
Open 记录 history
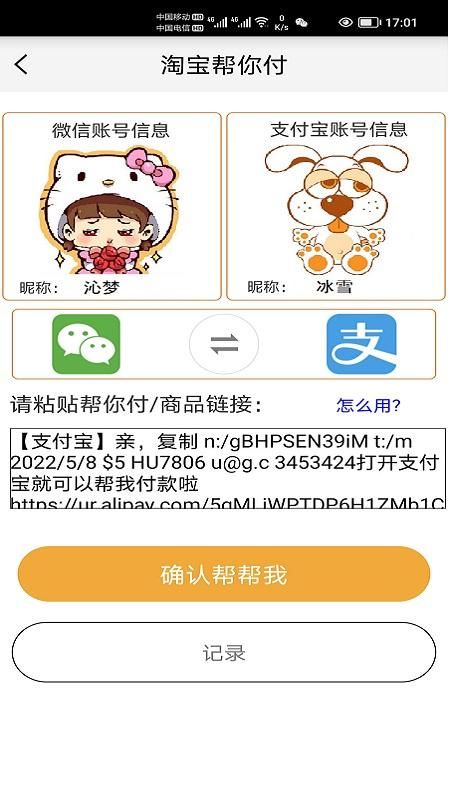(x=224, y=652)
